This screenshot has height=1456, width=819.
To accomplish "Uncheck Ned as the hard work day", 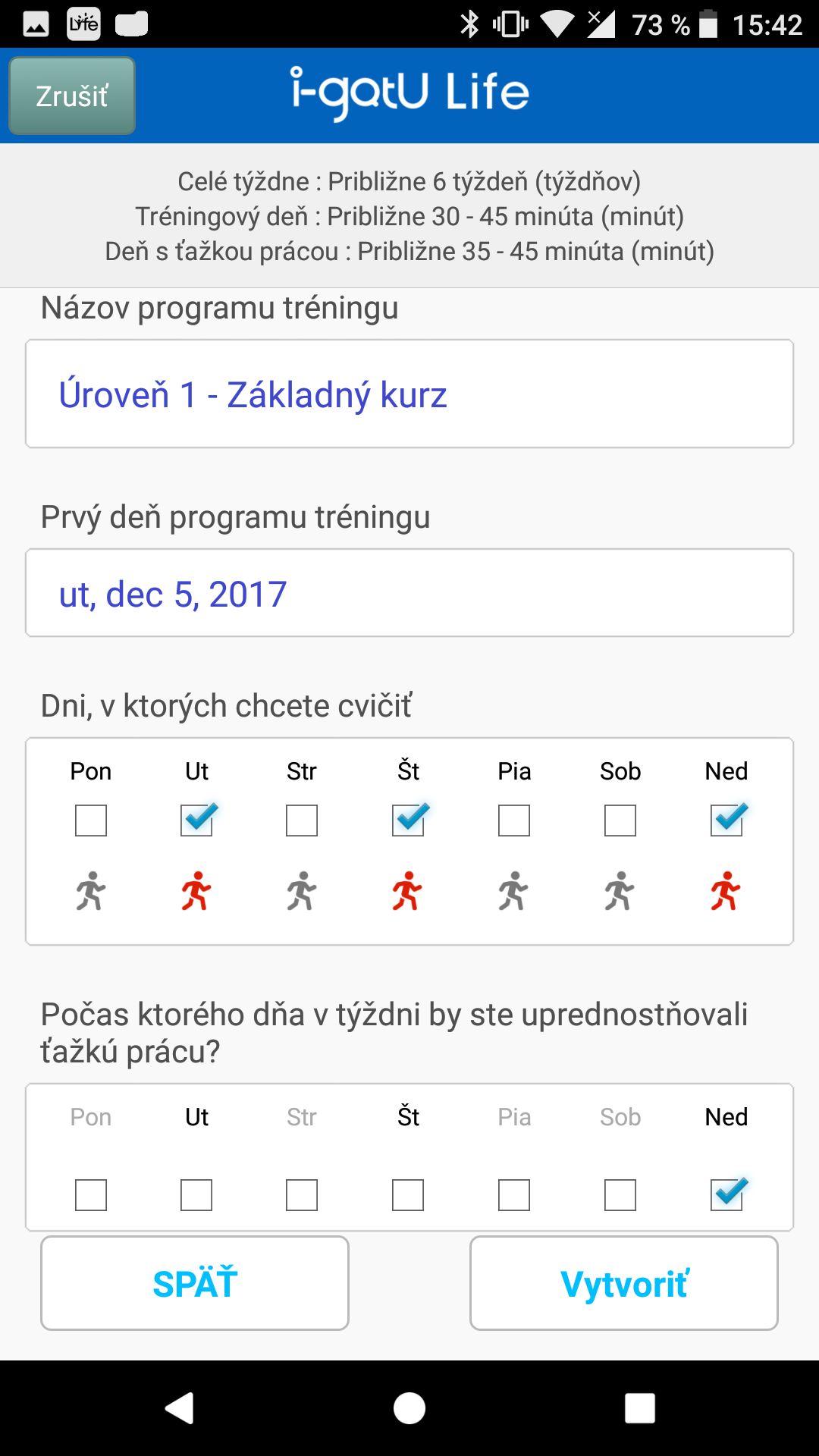I will tap(727, 1194).
